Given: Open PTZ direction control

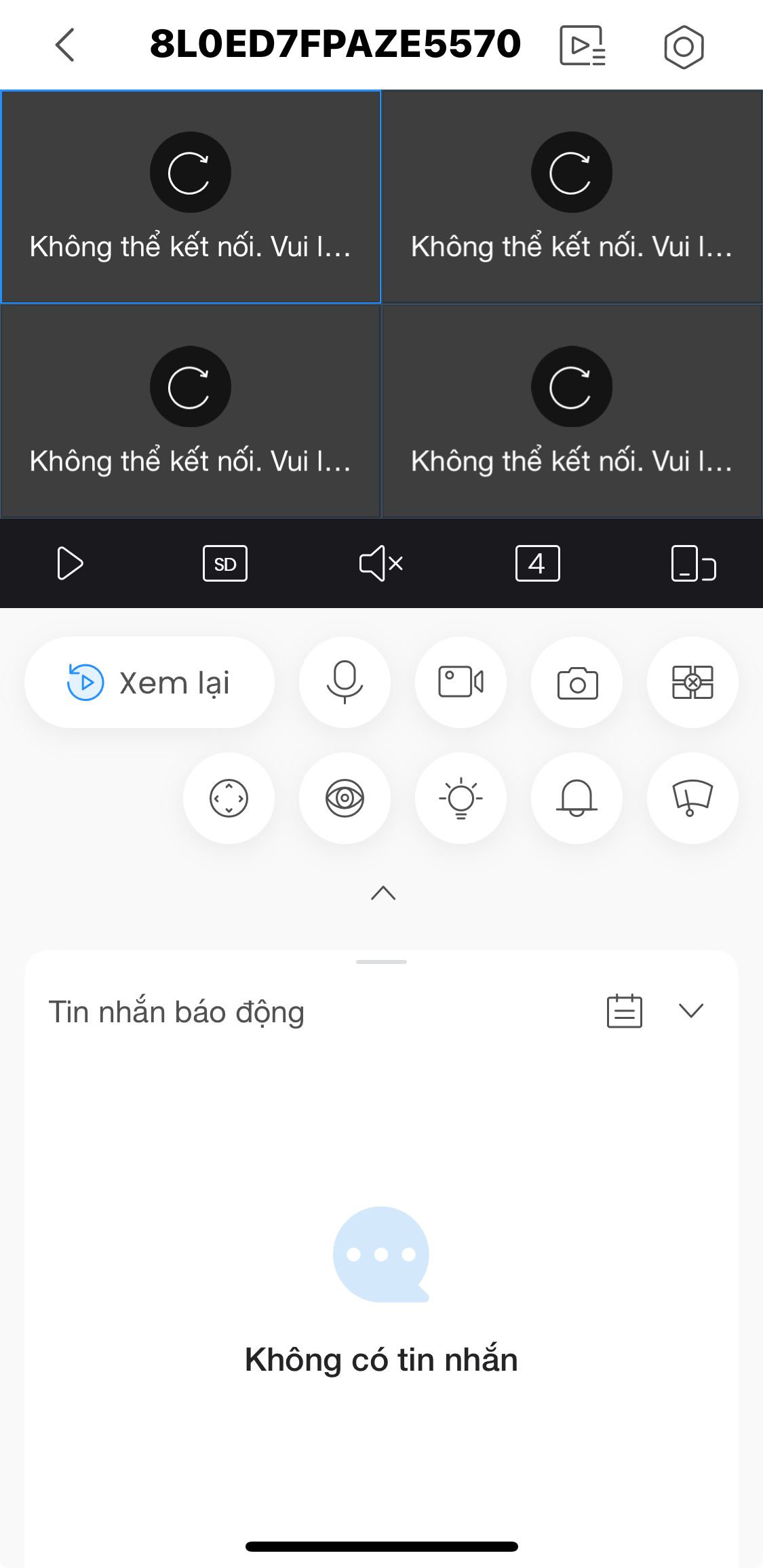Looking at the screenshot, I should pyautogui.click(x=229, y=799).
